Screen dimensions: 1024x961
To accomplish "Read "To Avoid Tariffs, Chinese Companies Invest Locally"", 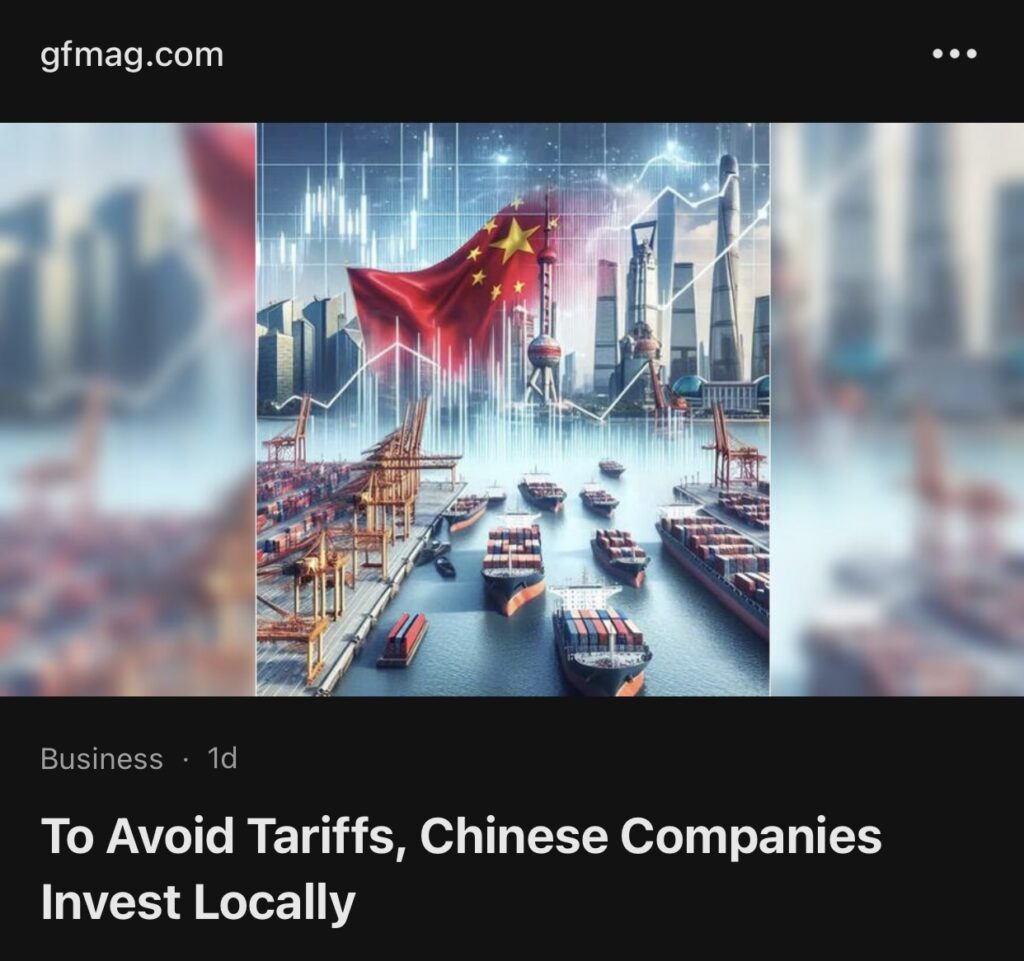I will pos(461,868).
